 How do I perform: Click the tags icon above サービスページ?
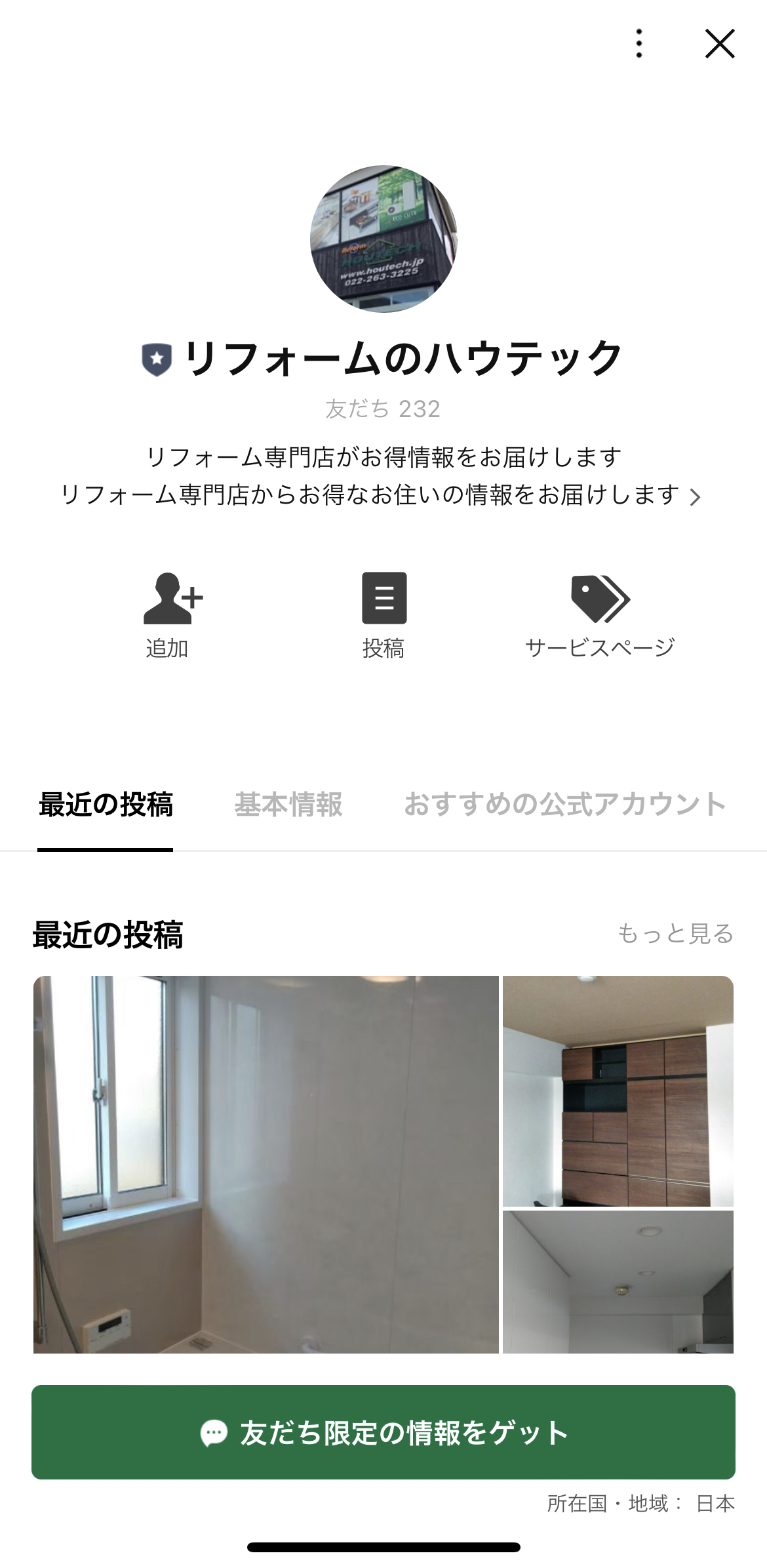[600, 599]
